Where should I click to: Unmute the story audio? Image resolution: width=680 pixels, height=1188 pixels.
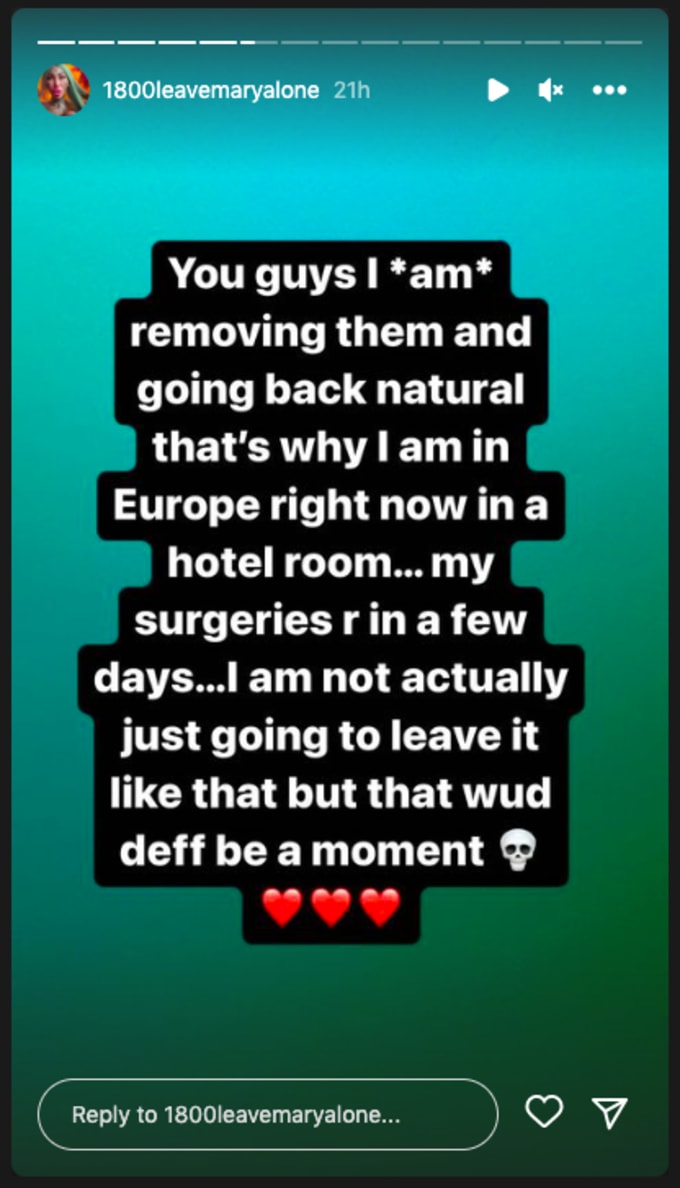tap(550, 90)
